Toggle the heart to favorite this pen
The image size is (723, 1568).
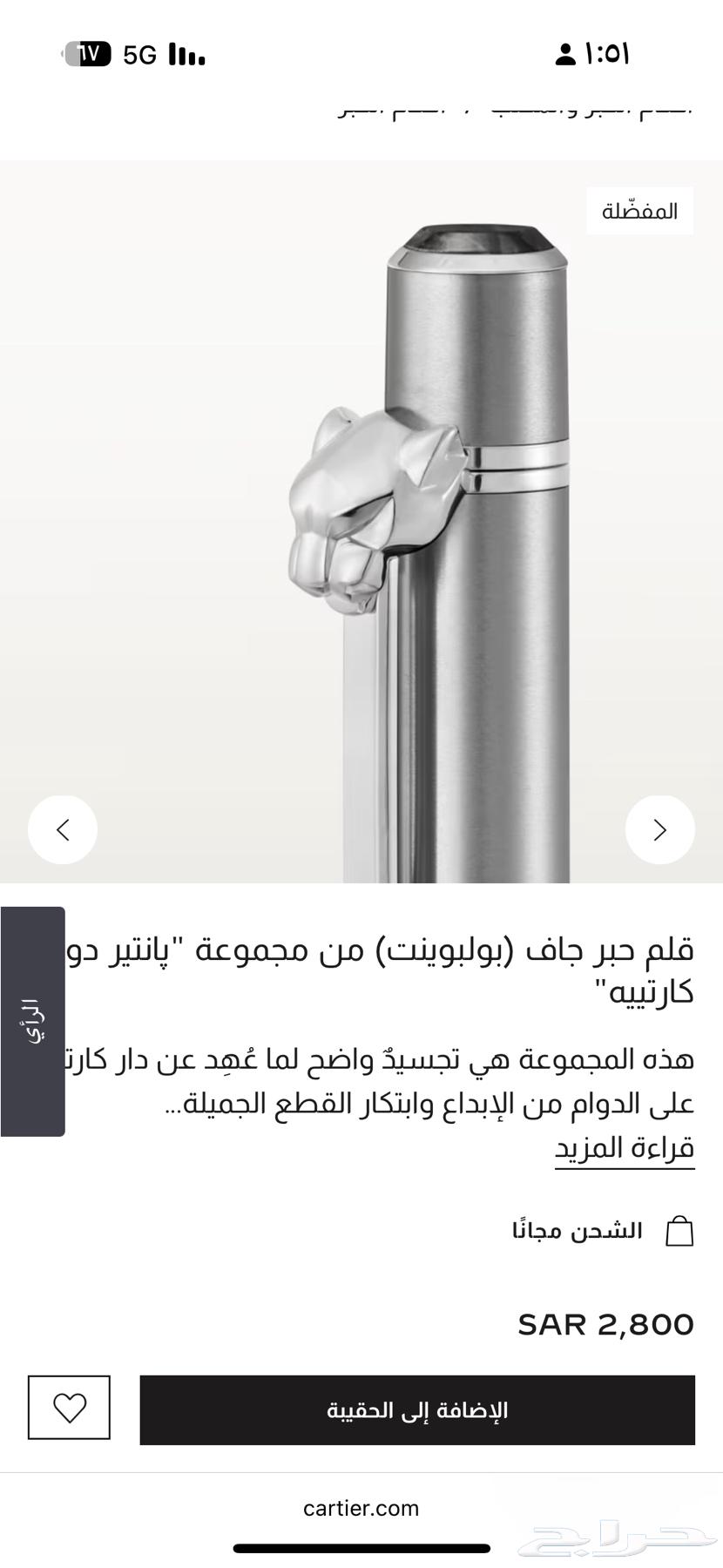tap(68, 1408)
